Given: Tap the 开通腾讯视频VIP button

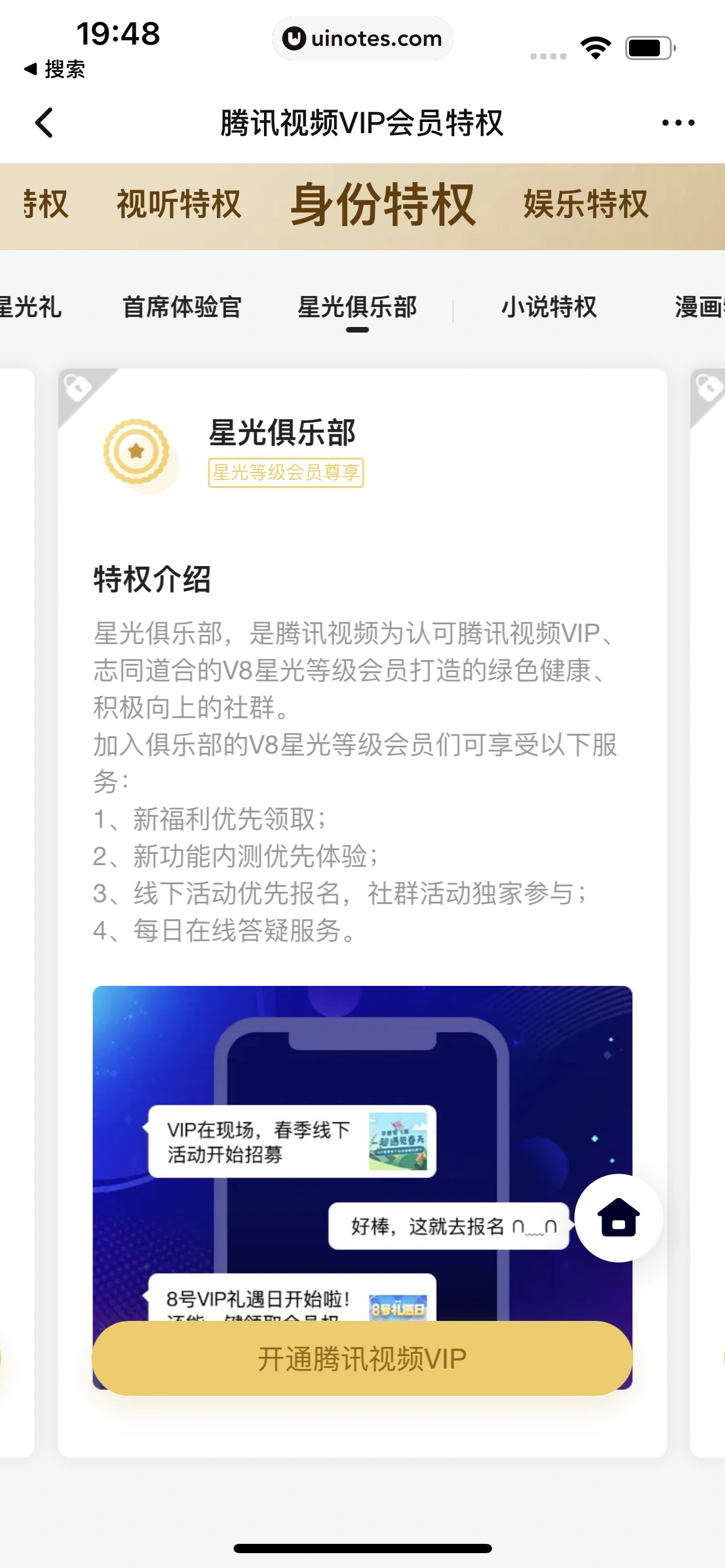Looking at the screenshot, I should [x=362, y=1360].
